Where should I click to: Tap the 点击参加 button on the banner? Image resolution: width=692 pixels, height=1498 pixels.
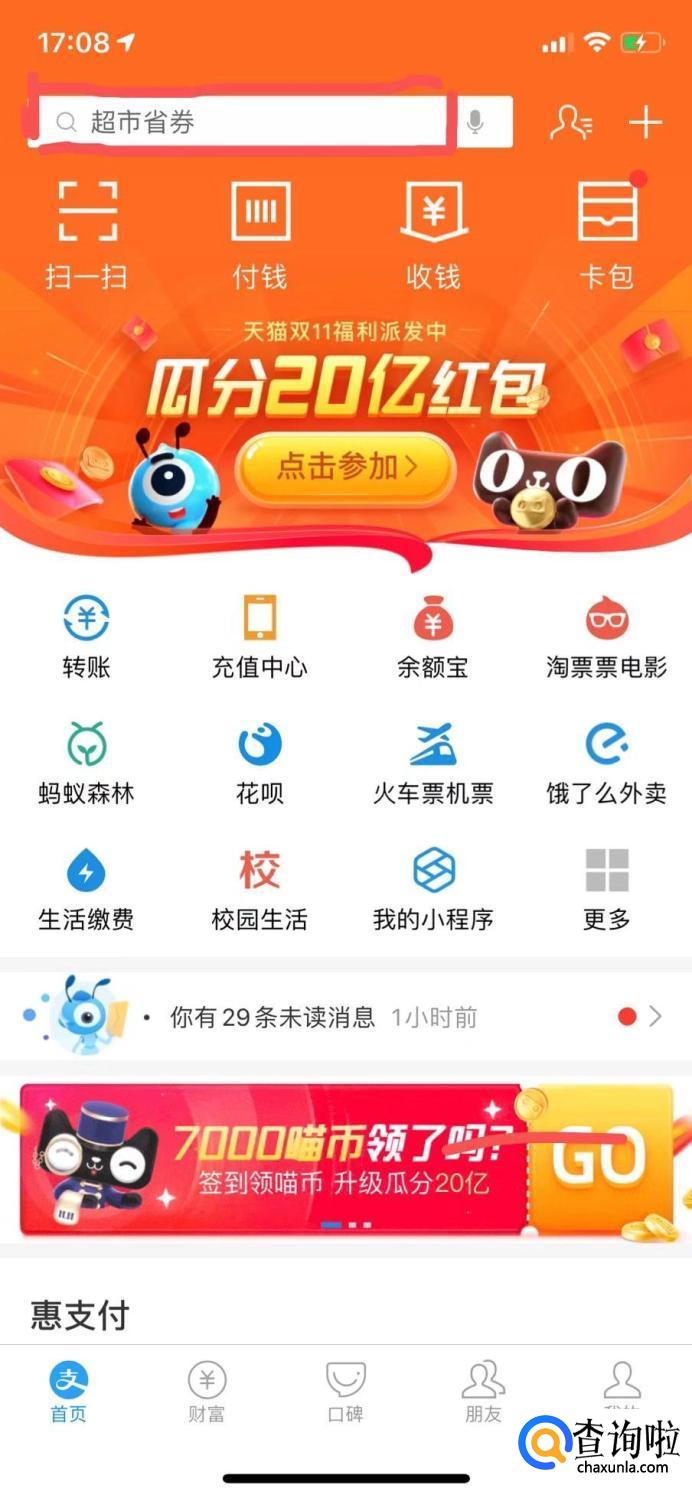click(345, 468)
